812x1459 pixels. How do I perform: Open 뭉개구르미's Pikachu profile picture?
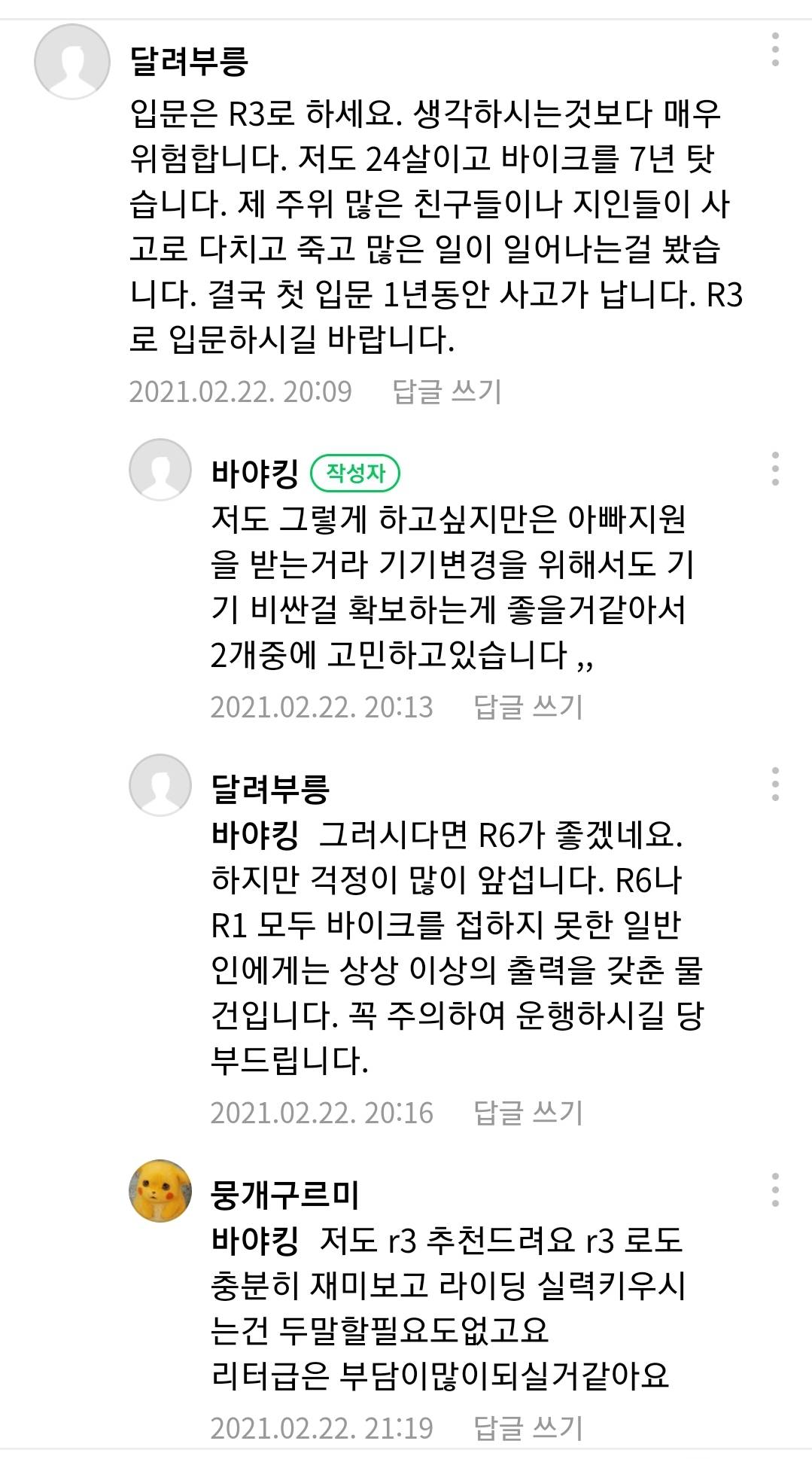click(160, 1190)
